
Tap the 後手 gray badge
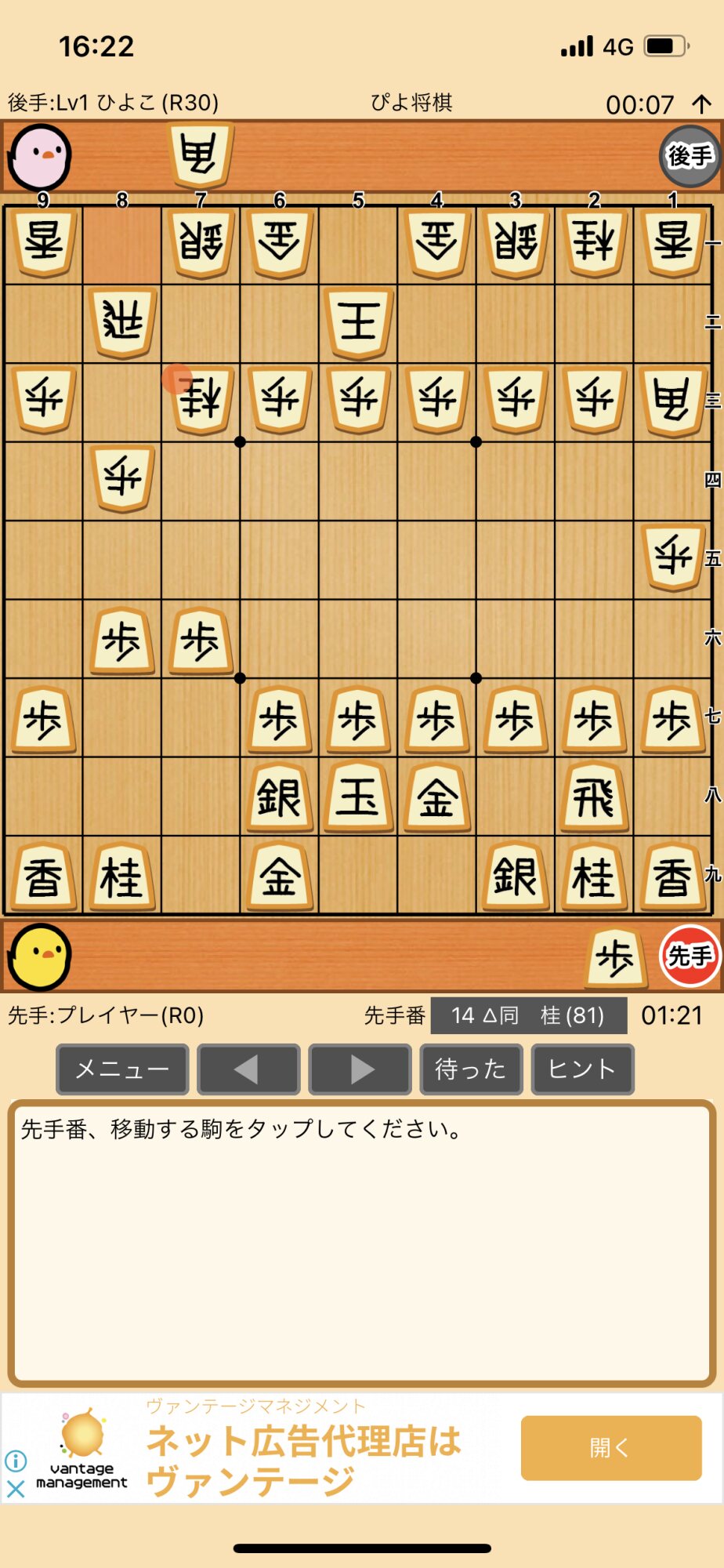690,155
